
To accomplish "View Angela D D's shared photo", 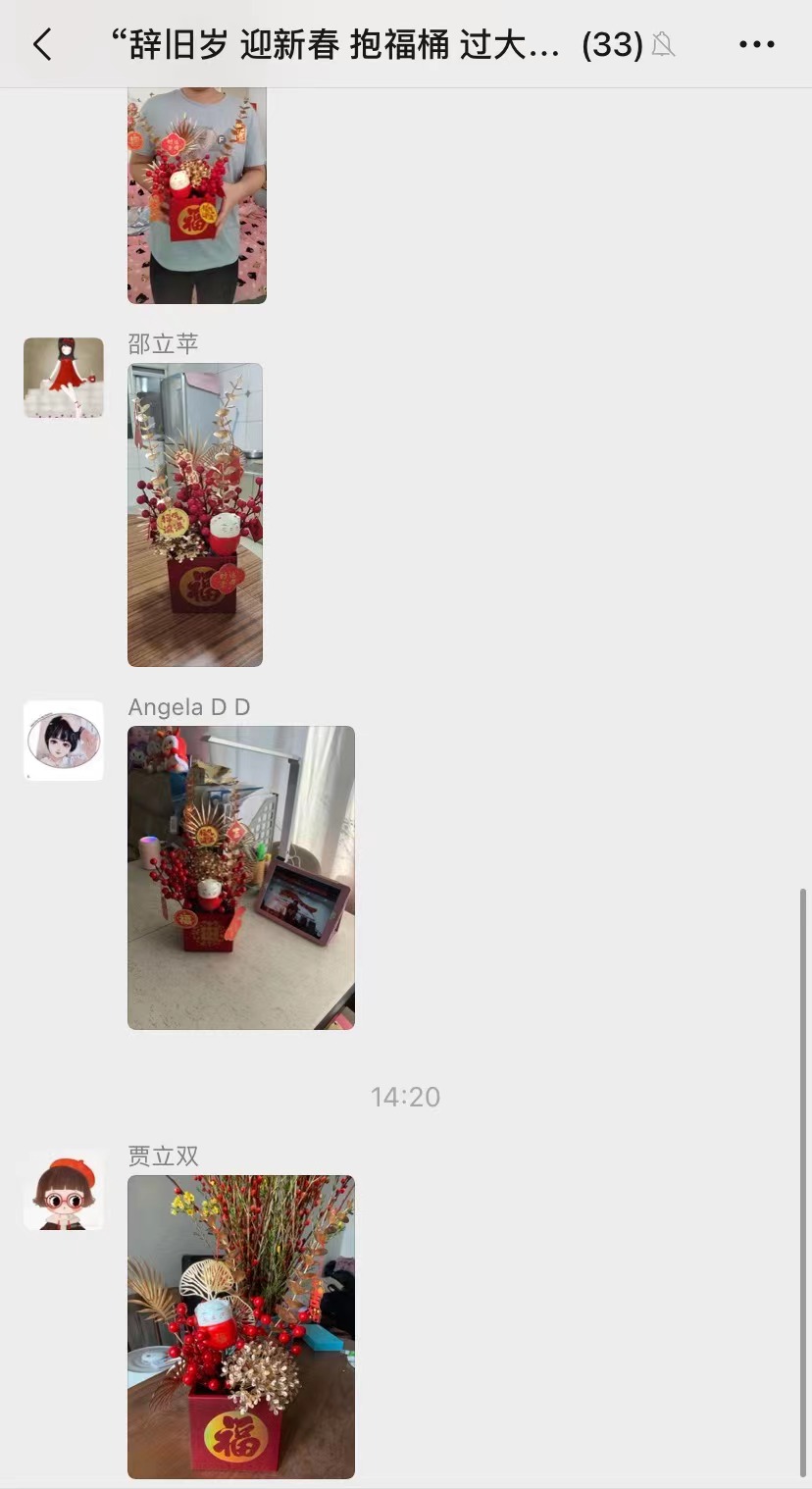I will [241, 877].
